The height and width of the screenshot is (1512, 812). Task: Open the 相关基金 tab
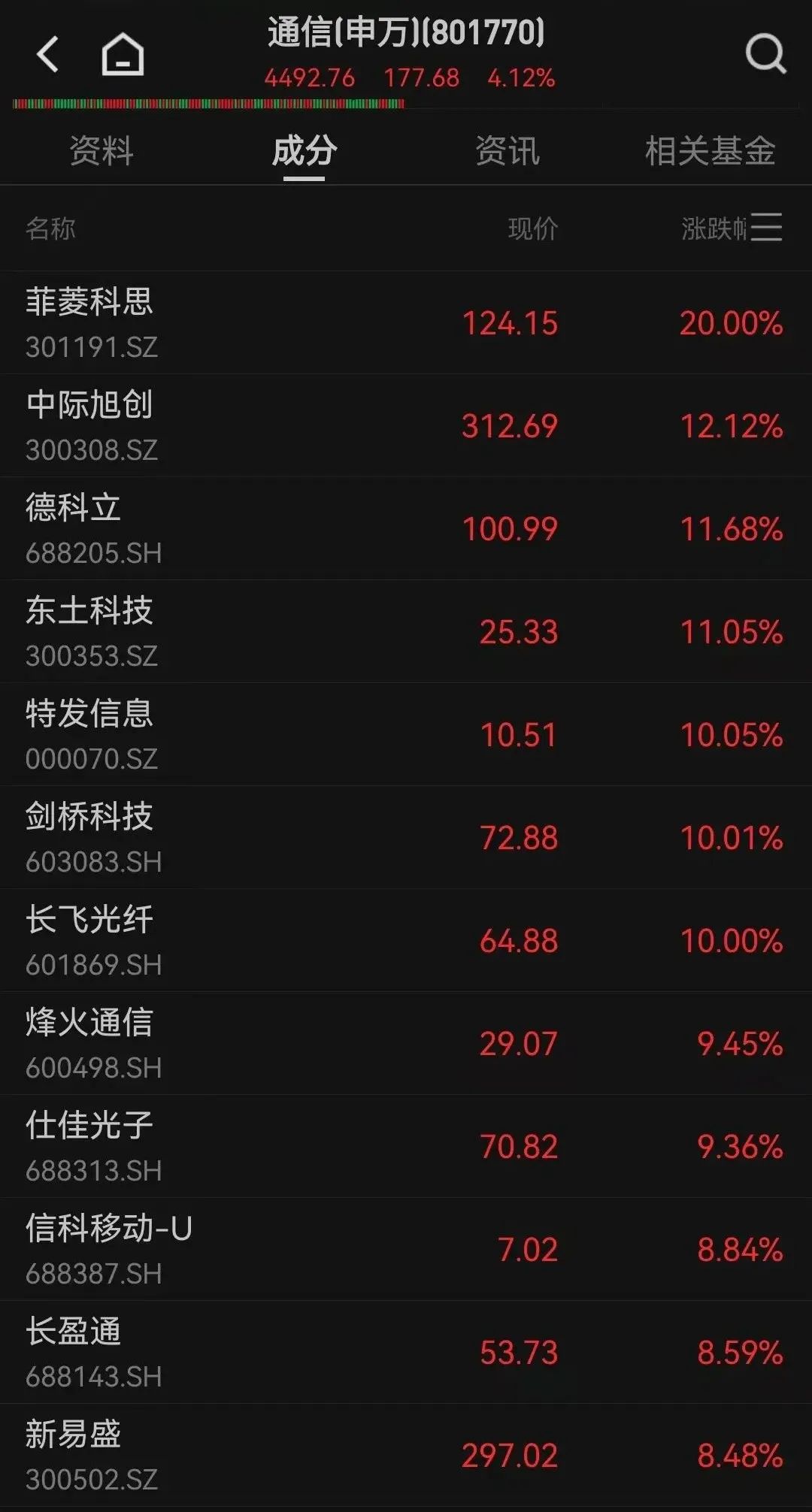[x=710, y=151]
